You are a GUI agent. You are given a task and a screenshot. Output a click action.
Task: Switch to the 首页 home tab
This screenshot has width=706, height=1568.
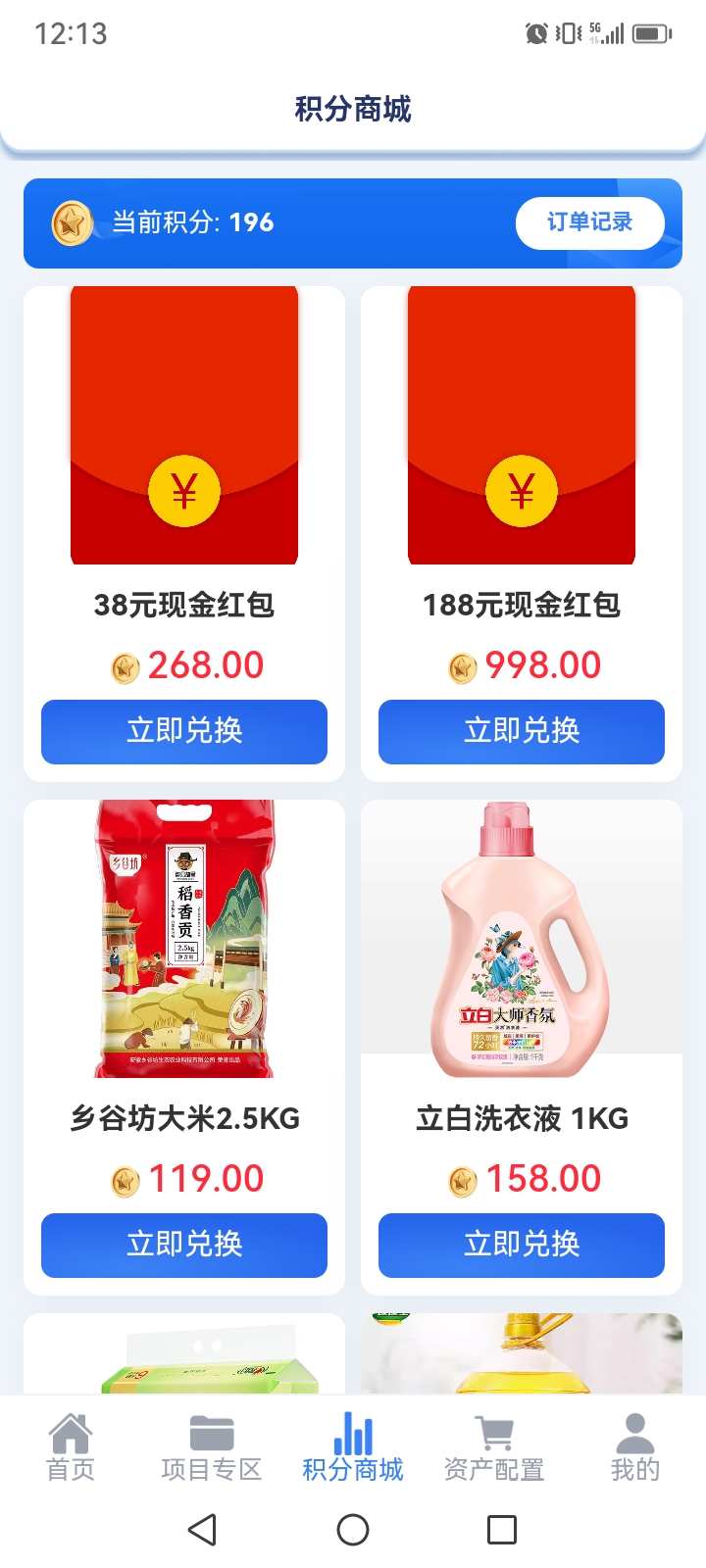coord(71,1447)
